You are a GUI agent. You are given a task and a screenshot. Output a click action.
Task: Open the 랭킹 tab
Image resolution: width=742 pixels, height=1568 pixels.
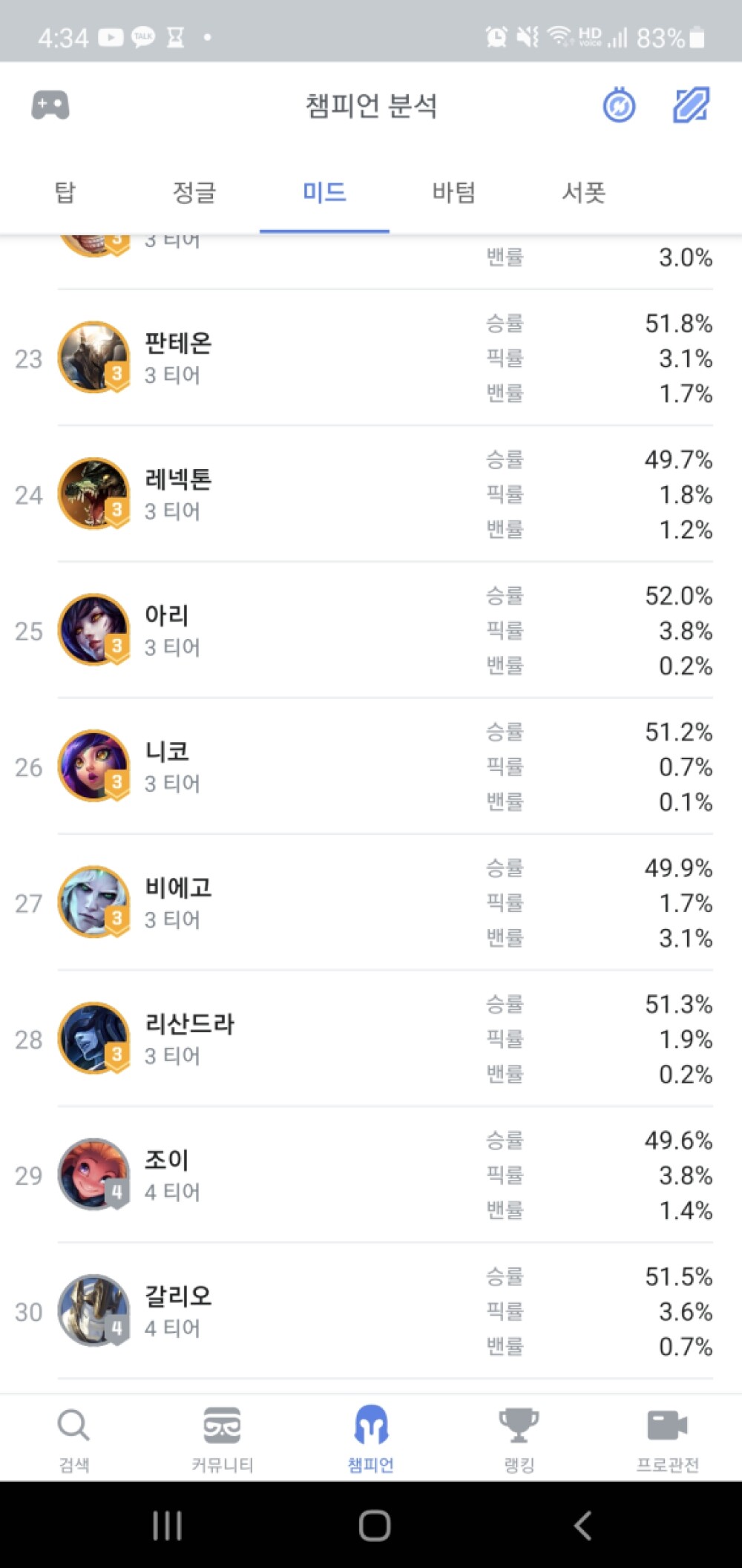tap(519, 1439)
